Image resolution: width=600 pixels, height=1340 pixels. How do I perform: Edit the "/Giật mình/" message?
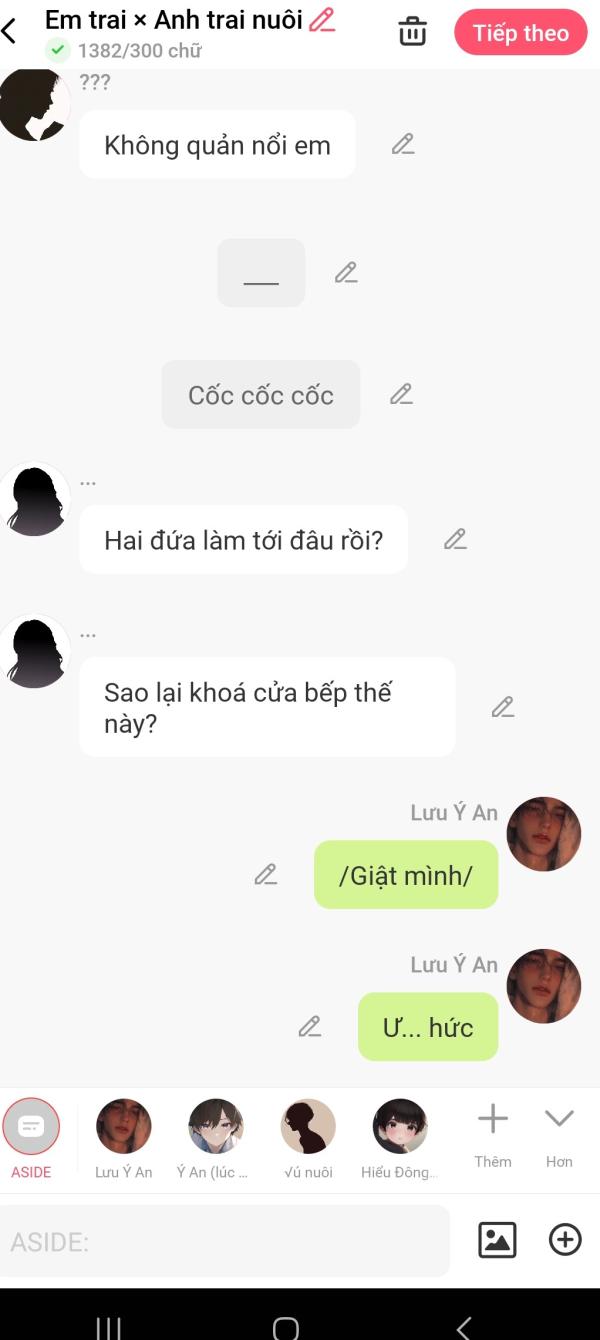click(x=265, y=875)
